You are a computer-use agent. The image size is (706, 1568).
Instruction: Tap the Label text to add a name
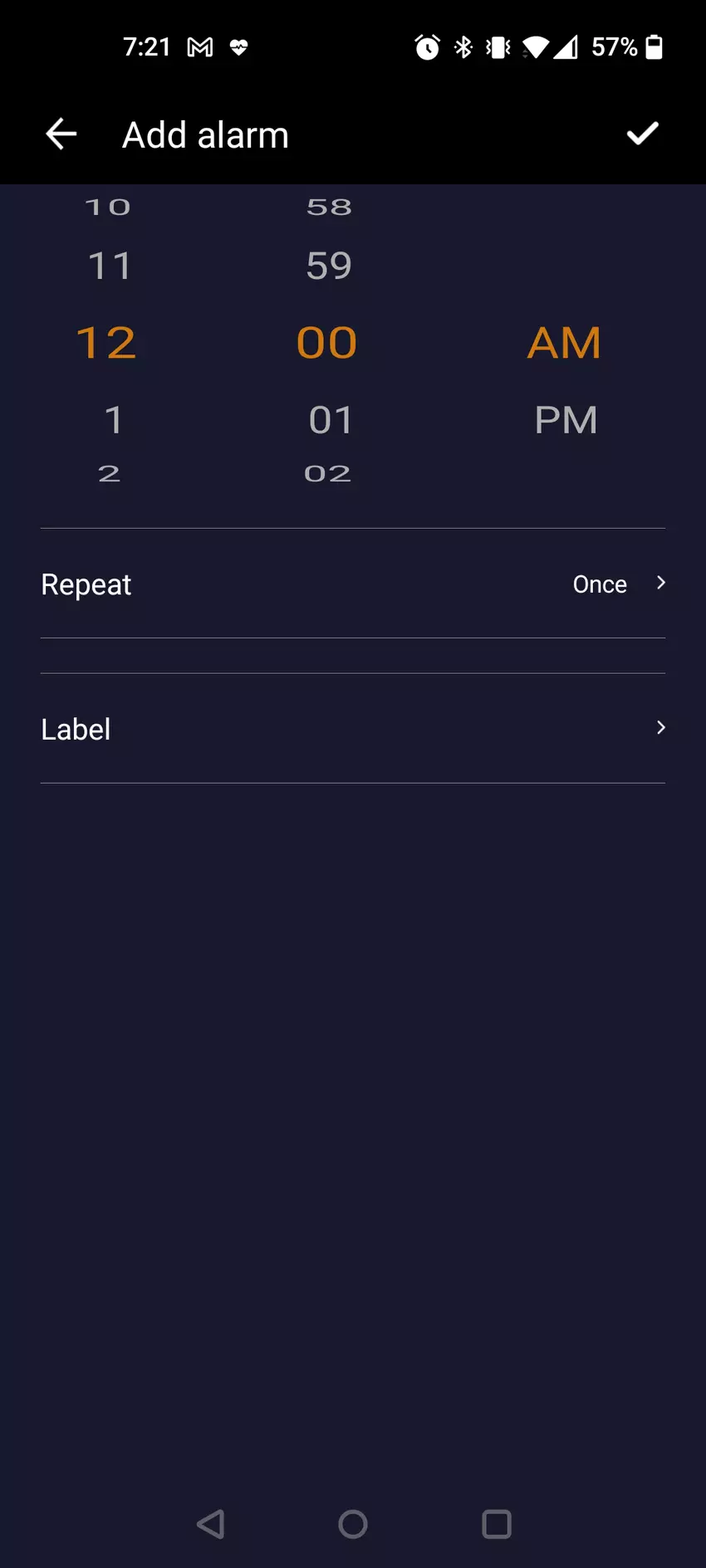point(76,728)
